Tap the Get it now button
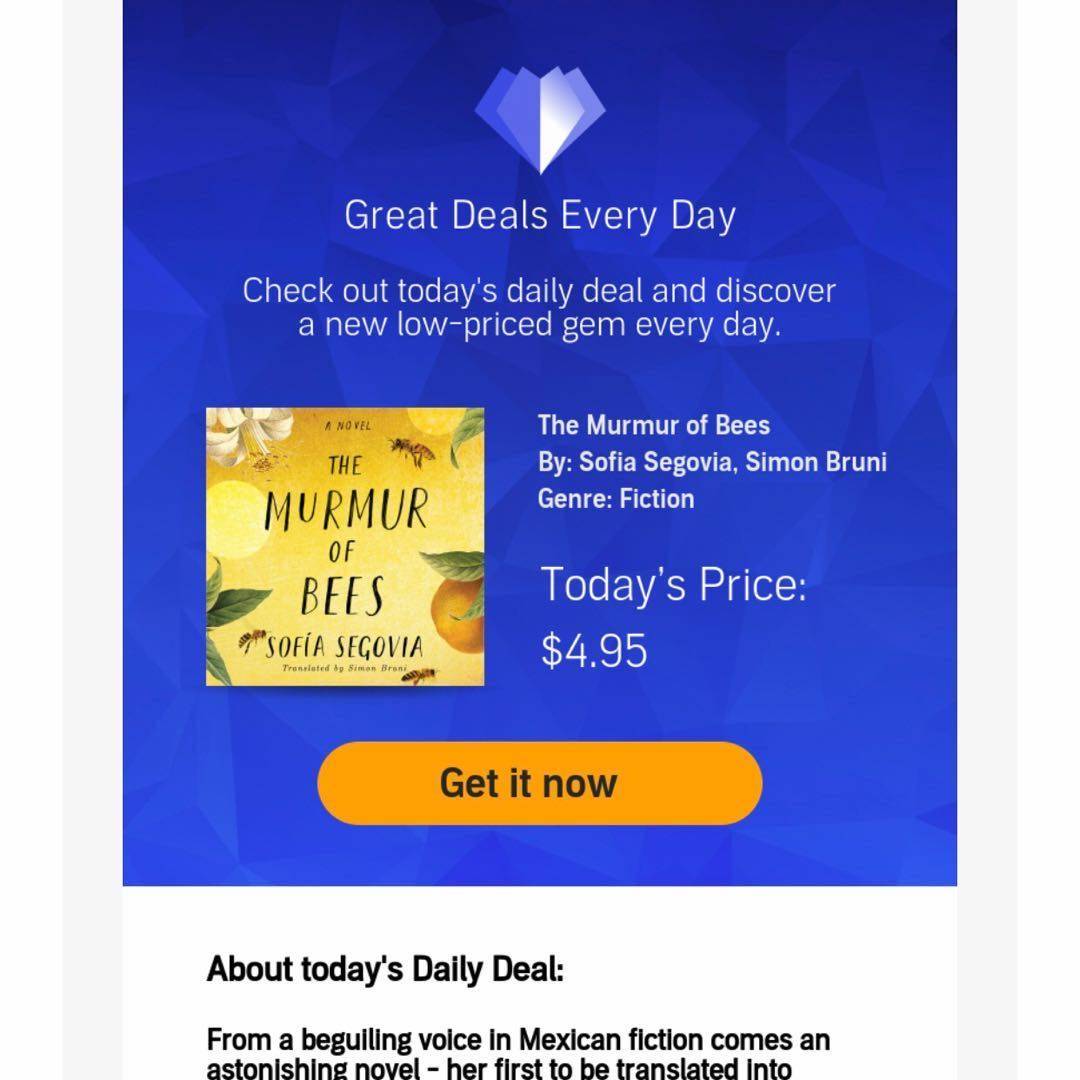The image size is (1080, 1080). (539, 783)
